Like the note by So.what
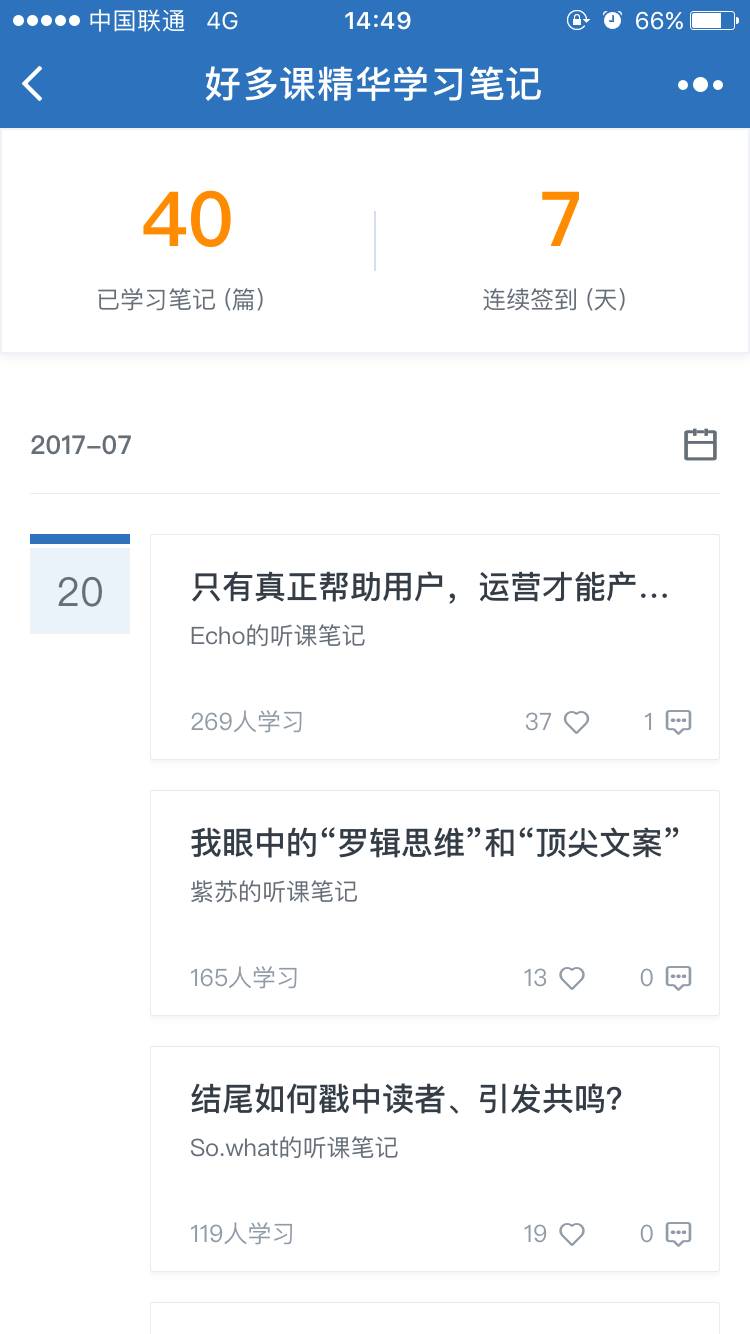The image size is (750, 1334). coord(571,1234)
